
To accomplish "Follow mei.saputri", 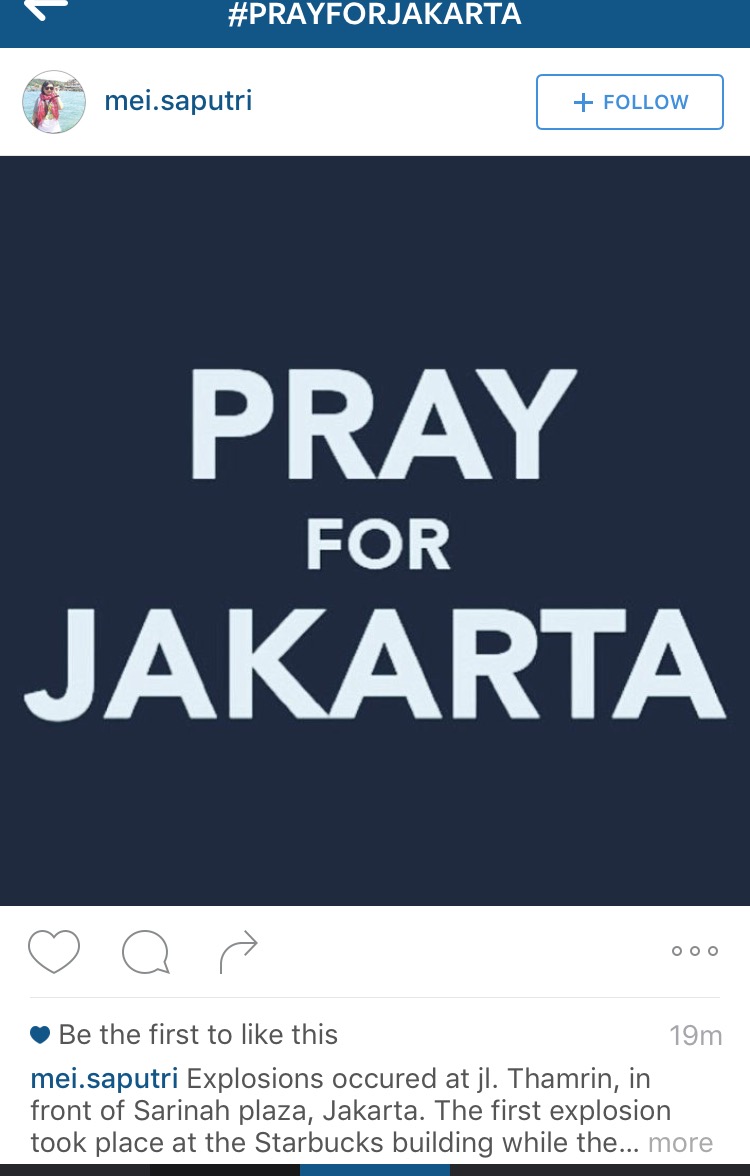I will (629, 102).
